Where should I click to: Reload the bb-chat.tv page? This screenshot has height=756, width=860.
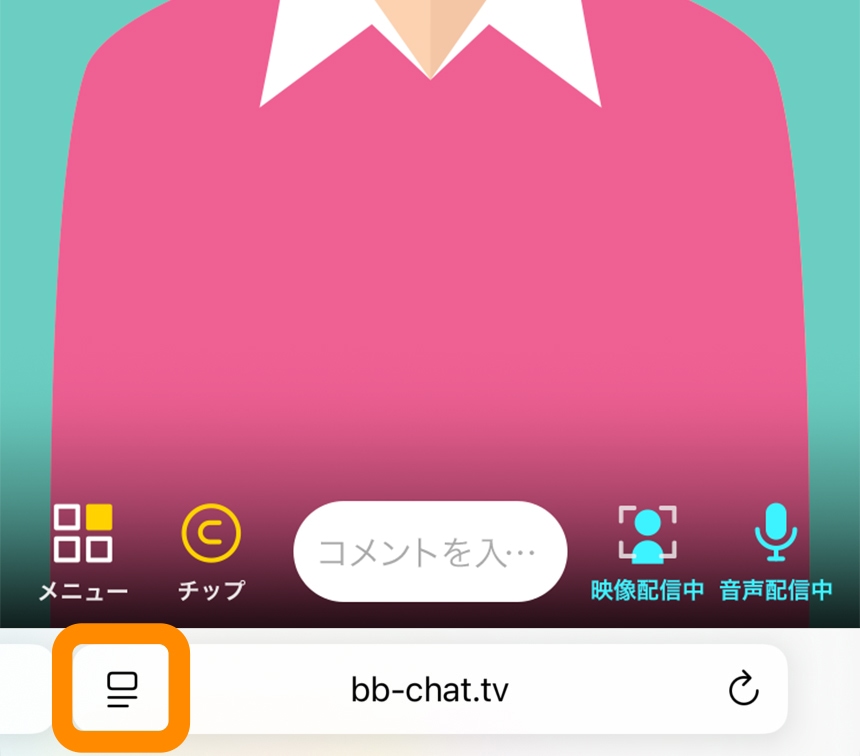(x=743, y=689)
